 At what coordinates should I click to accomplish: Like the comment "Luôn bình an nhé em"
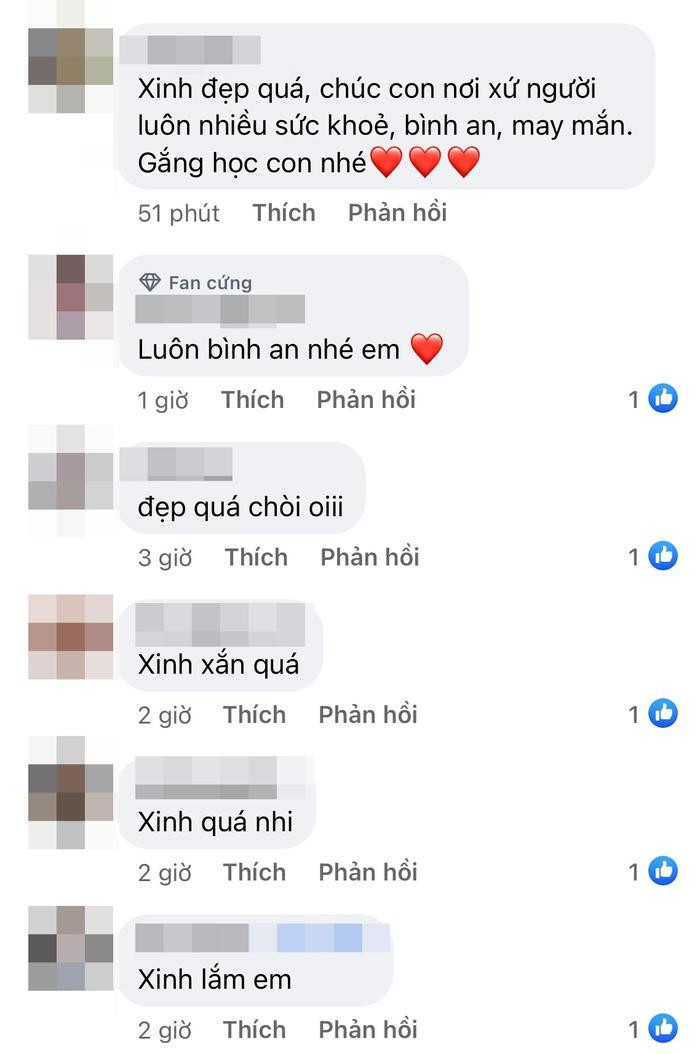coord(252,400)
